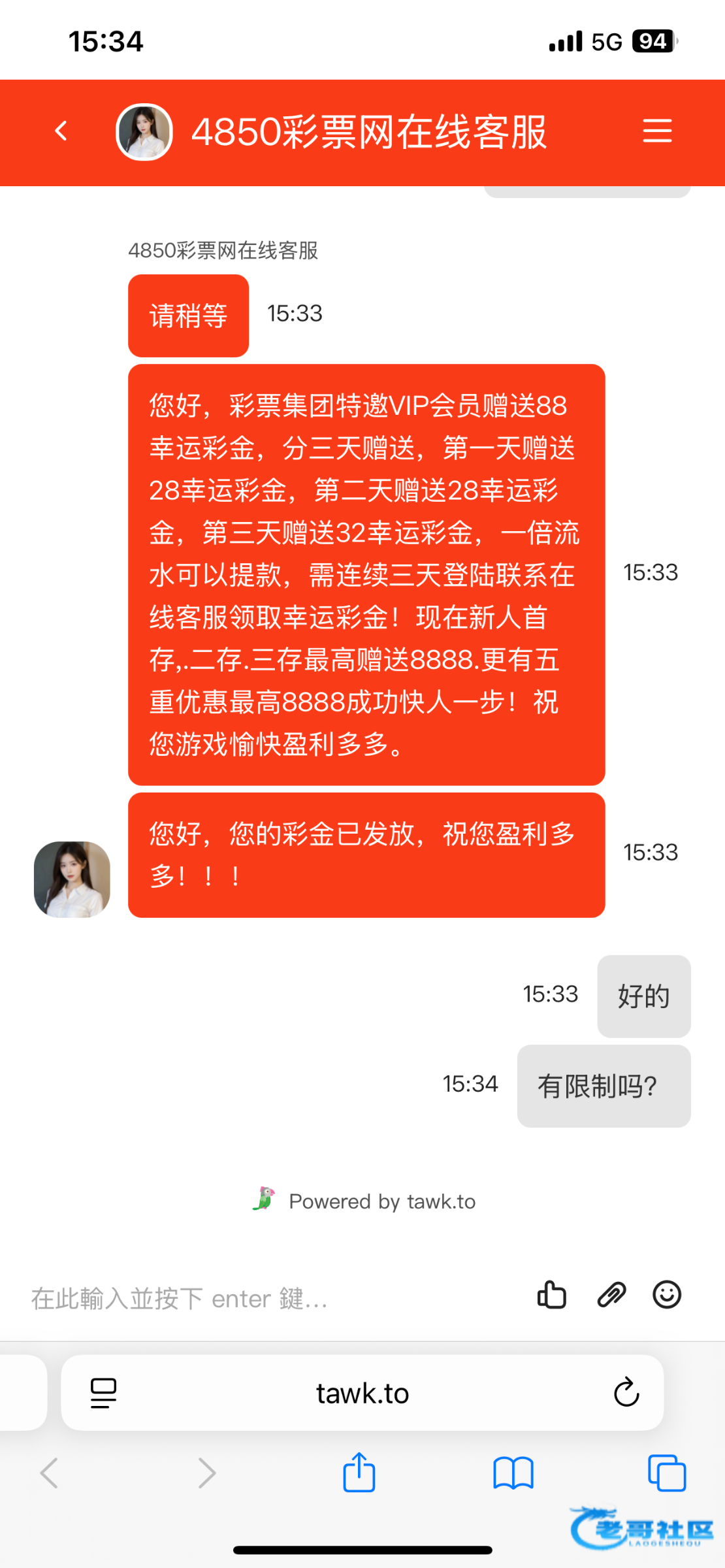Attach a file with the paperclip
Screen dimensions: 725x1568
(x=611, y=1295)
